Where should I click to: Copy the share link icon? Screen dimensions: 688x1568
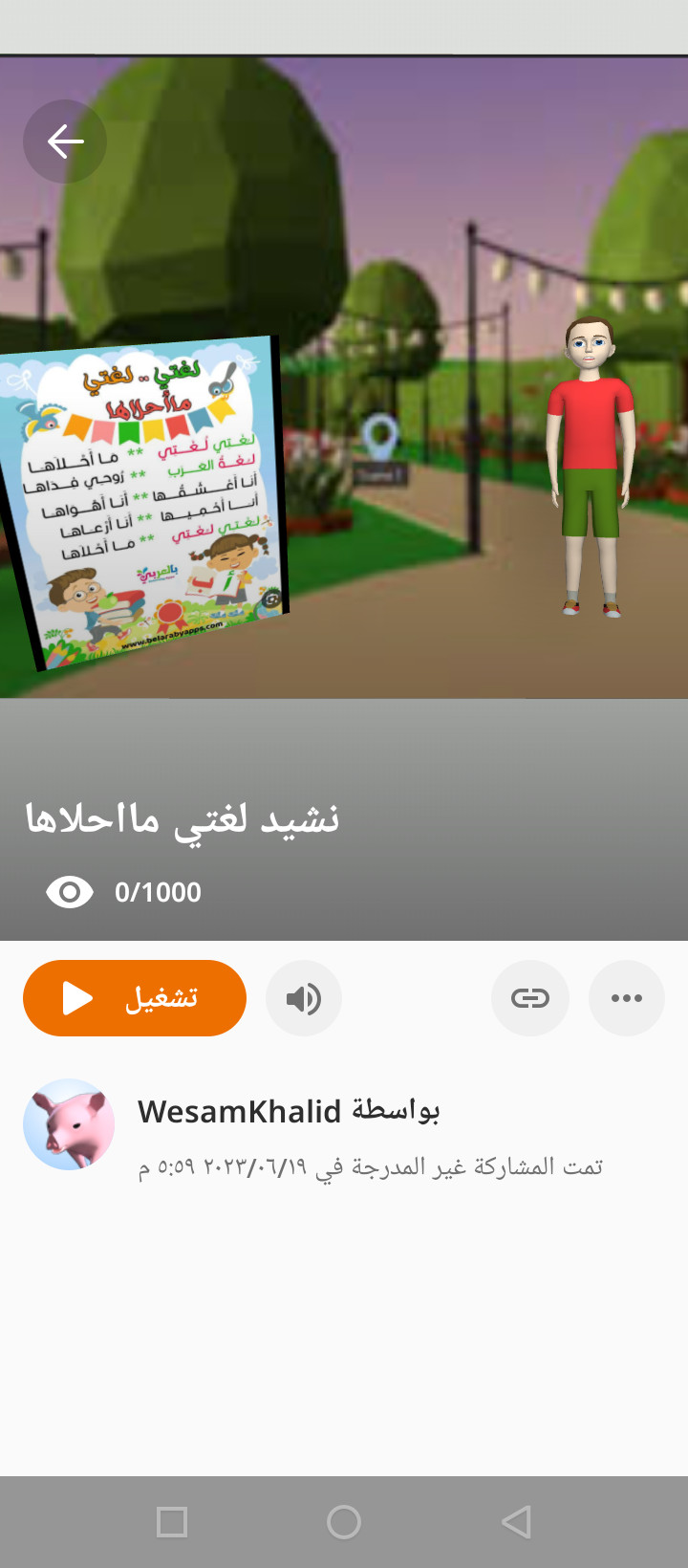pos(530,998)
